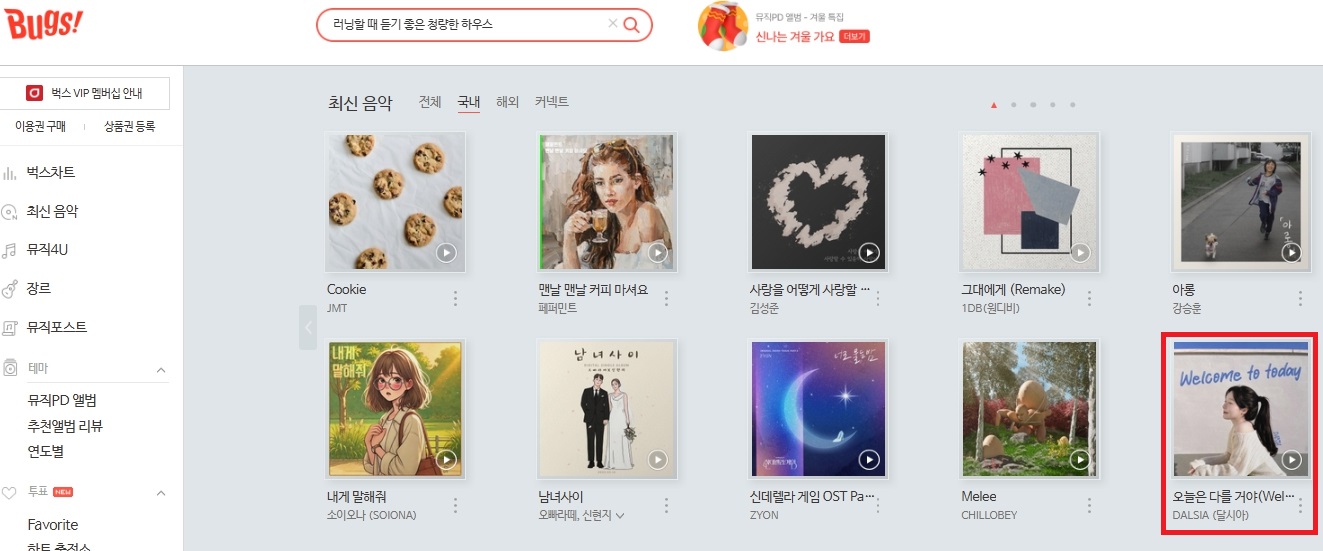This screenshot has height=551, width=1323.
Task: Open 상품권 등록 link
Action: point(130,126)
